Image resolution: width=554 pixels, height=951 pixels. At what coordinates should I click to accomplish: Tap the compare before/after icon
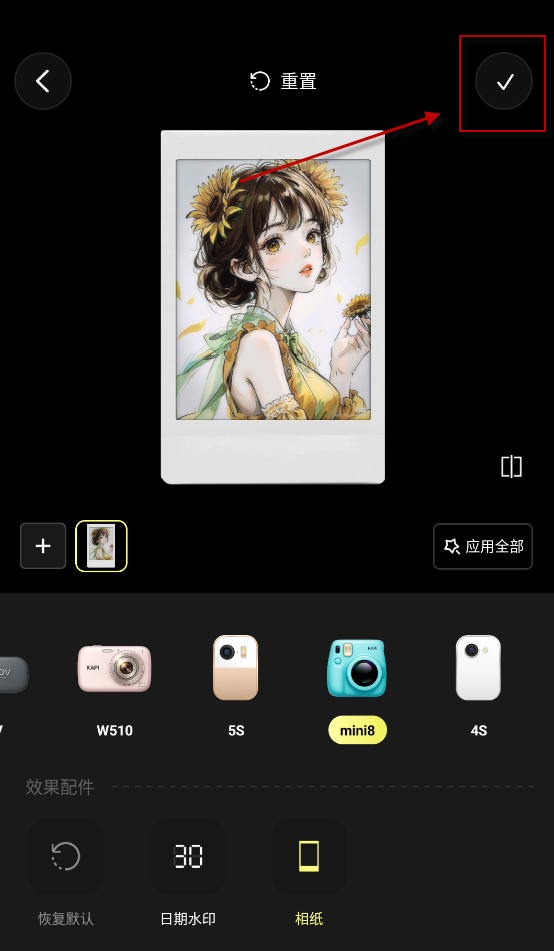click(512, 466)
